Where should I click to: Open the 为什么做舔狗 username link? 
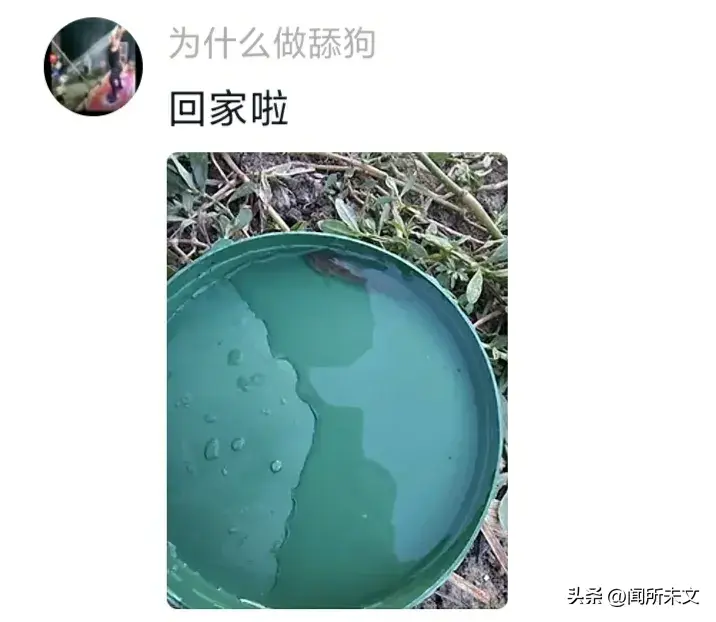[x=272, y=43]
